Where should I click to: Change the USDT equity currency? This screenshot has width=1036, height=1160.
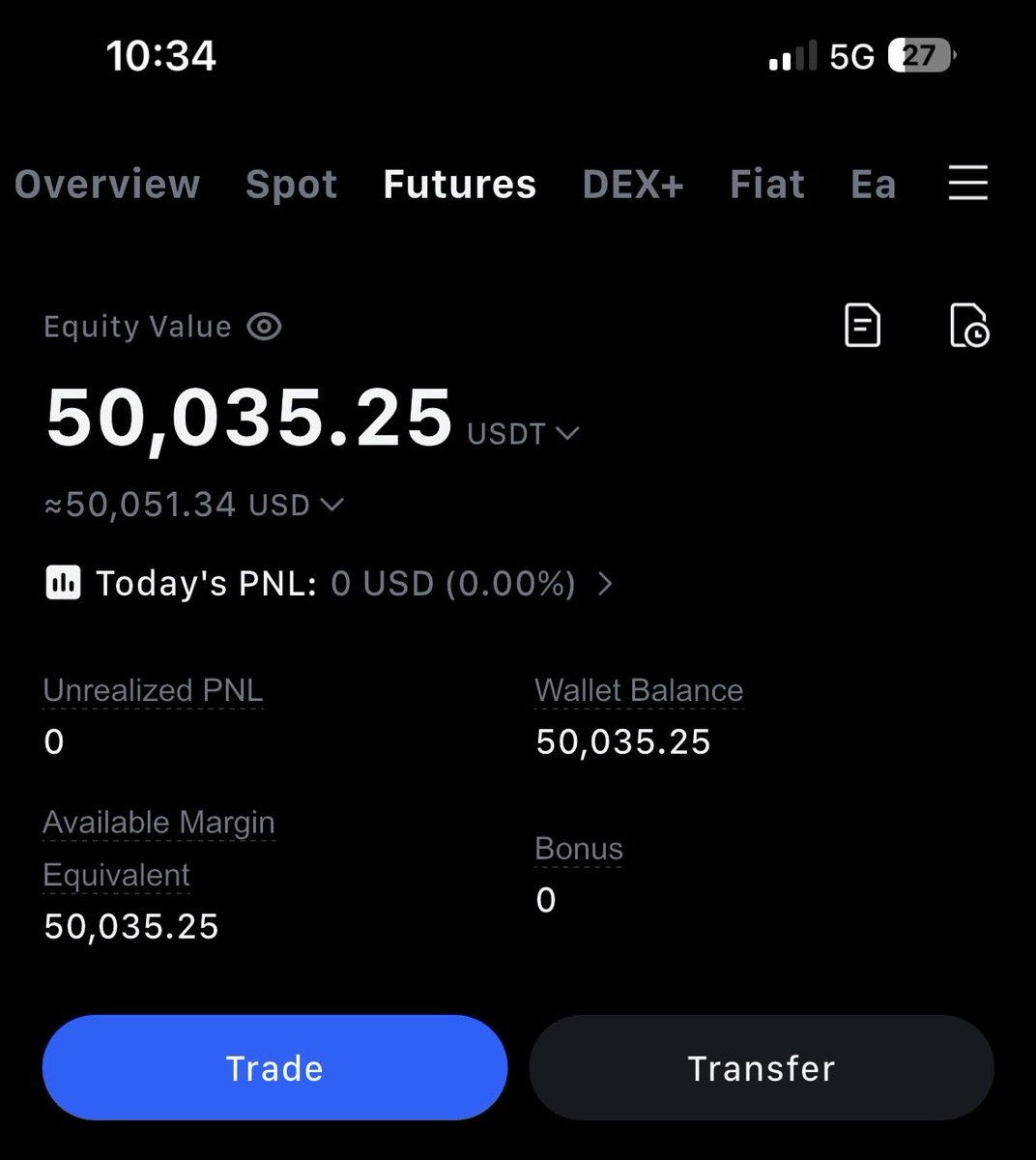pos(523,433)
